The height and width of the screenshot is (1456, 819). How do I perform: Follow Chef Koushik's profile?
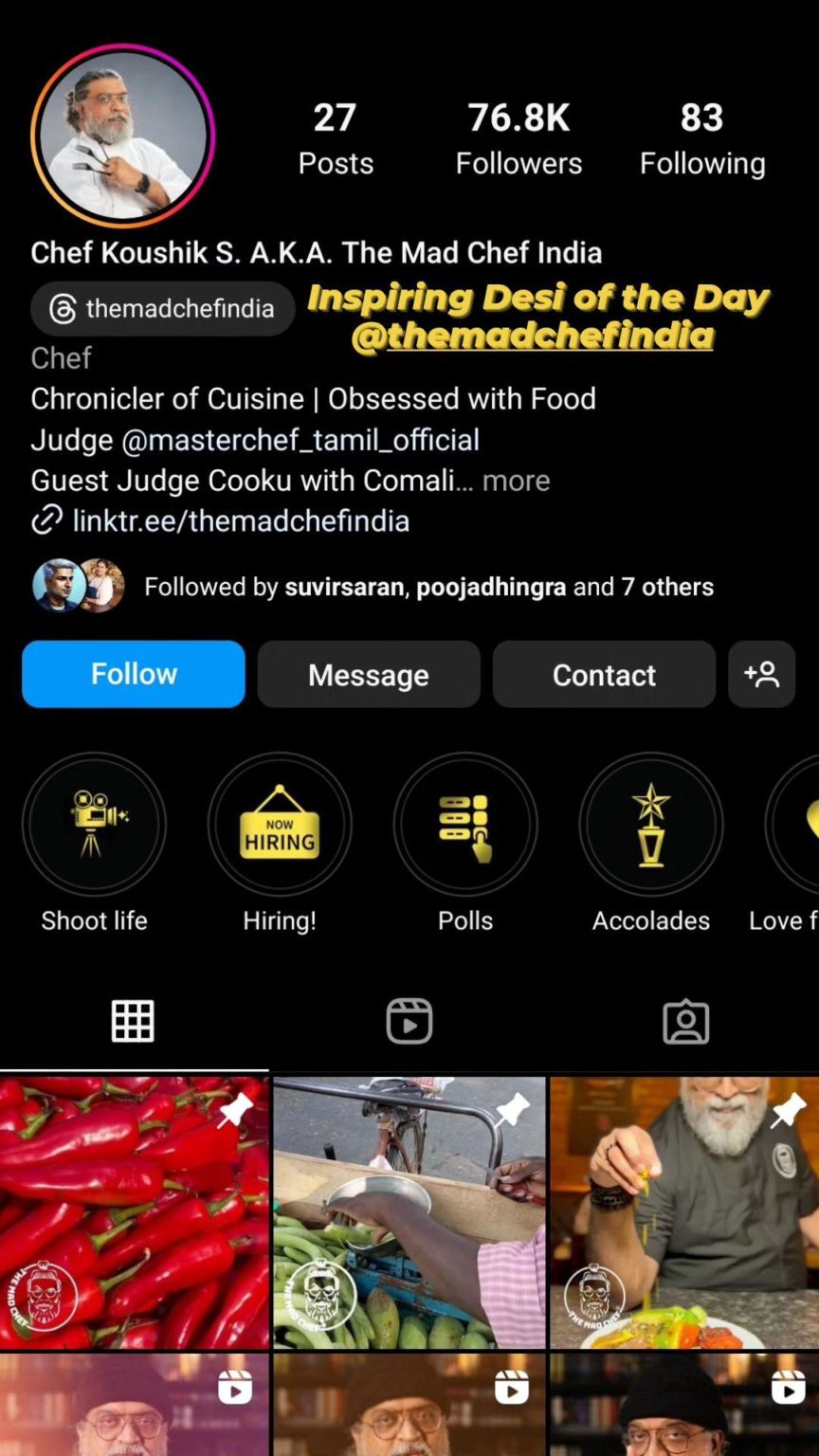[x=133, y=674]
